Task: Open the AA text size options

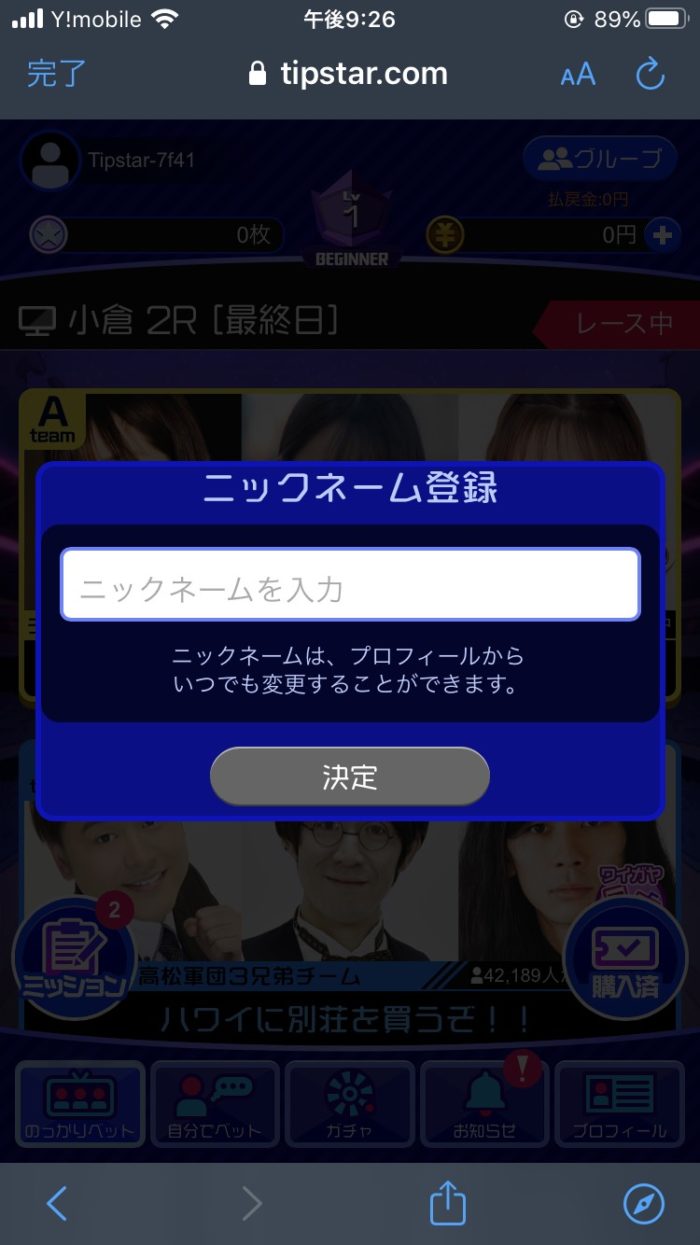Action: click(577, 74)
